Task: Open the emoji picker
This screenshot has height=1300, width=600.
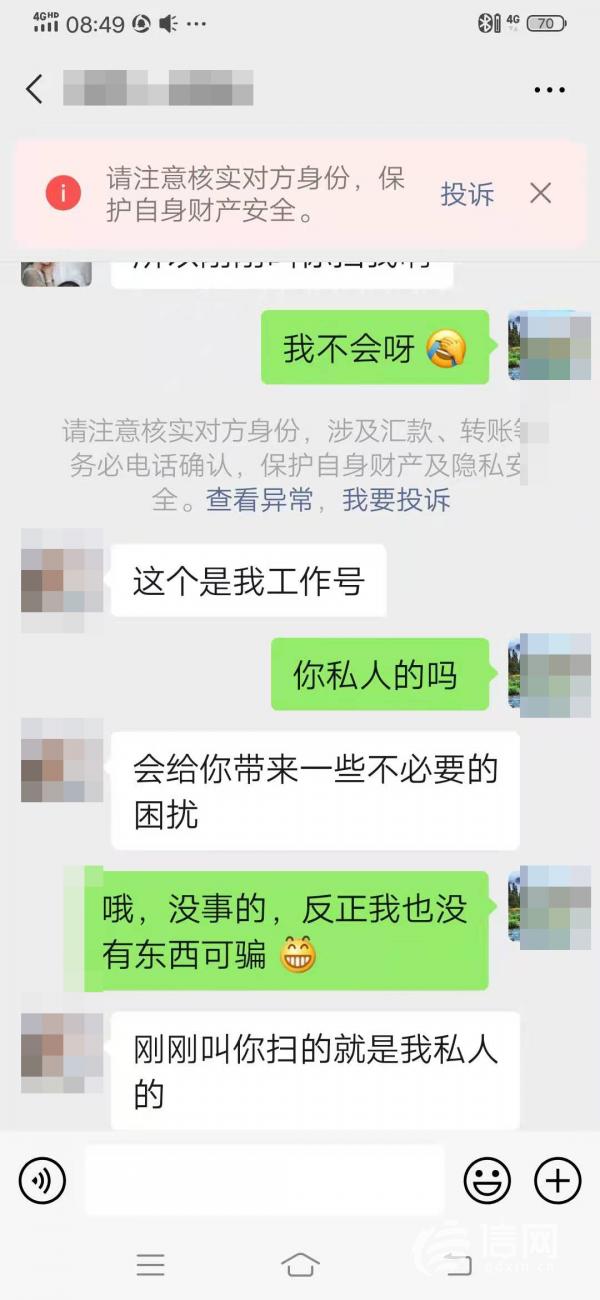Action: (487, 1180)
